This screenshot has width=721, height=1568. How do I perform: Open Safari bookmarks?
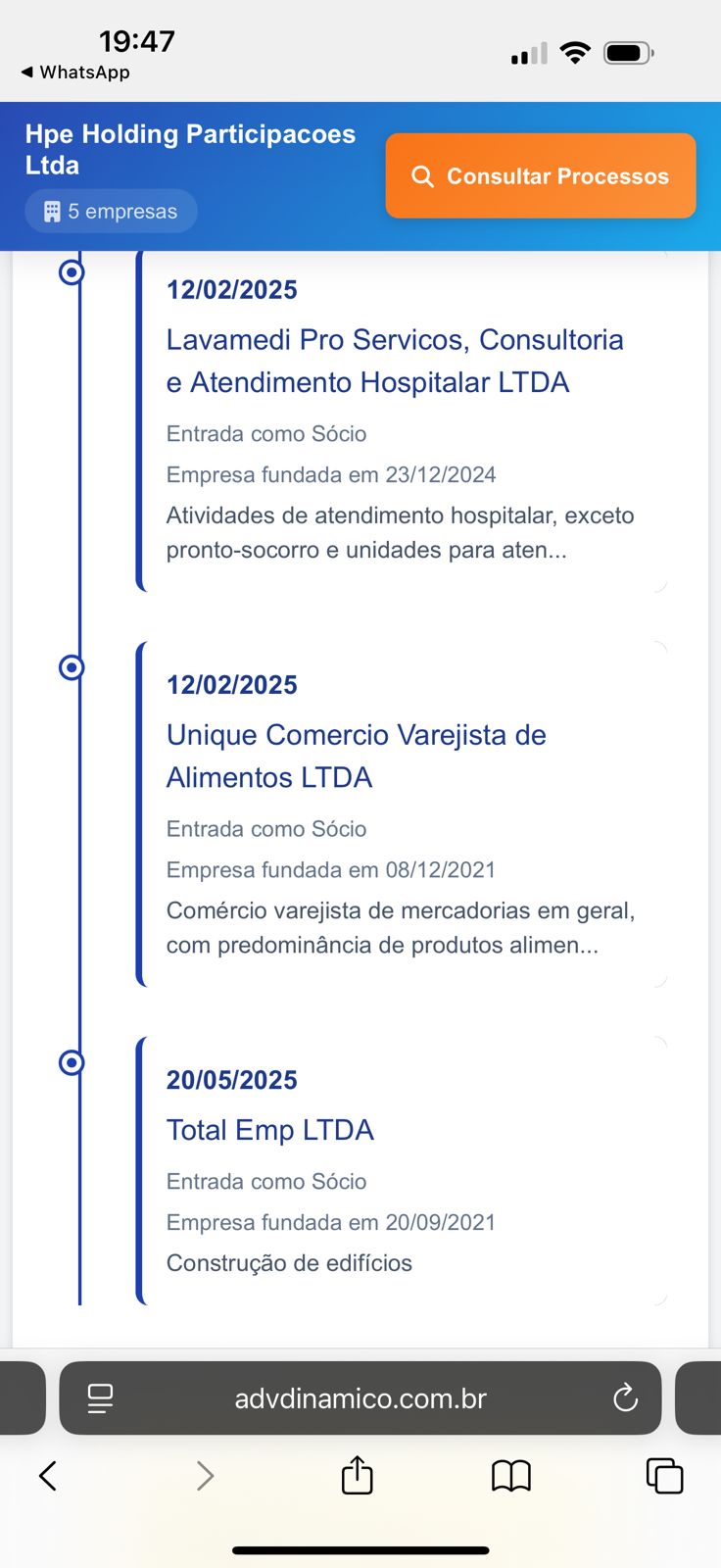[x=510, y=1475]
